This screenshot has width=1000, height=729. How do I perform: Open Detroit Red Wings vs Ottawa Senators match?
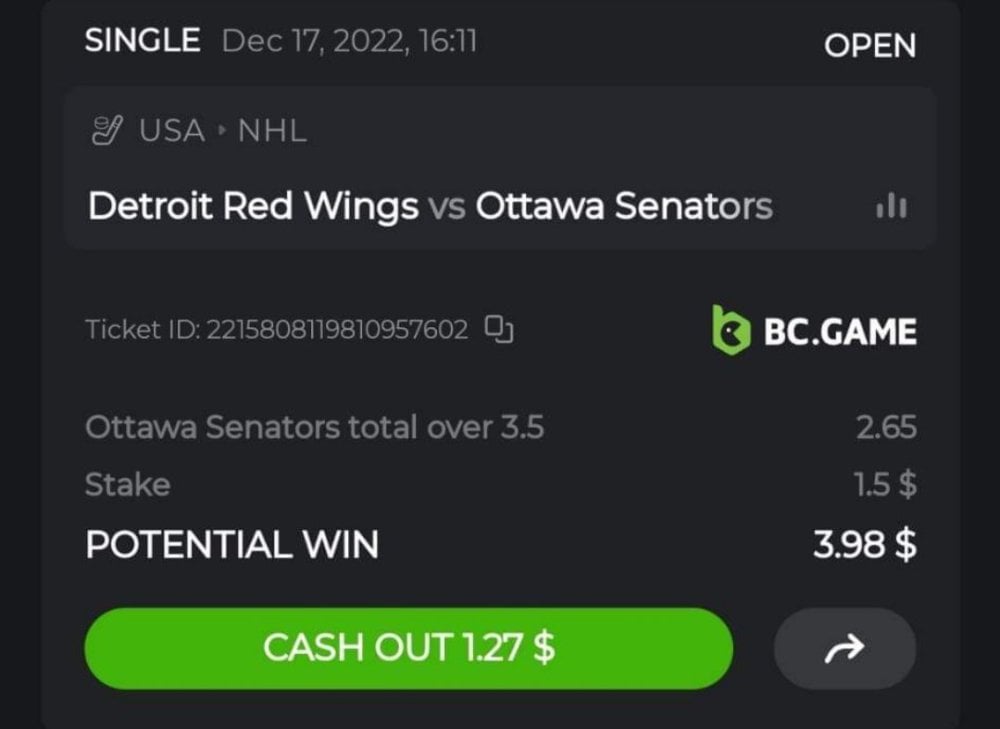point(430,207)
